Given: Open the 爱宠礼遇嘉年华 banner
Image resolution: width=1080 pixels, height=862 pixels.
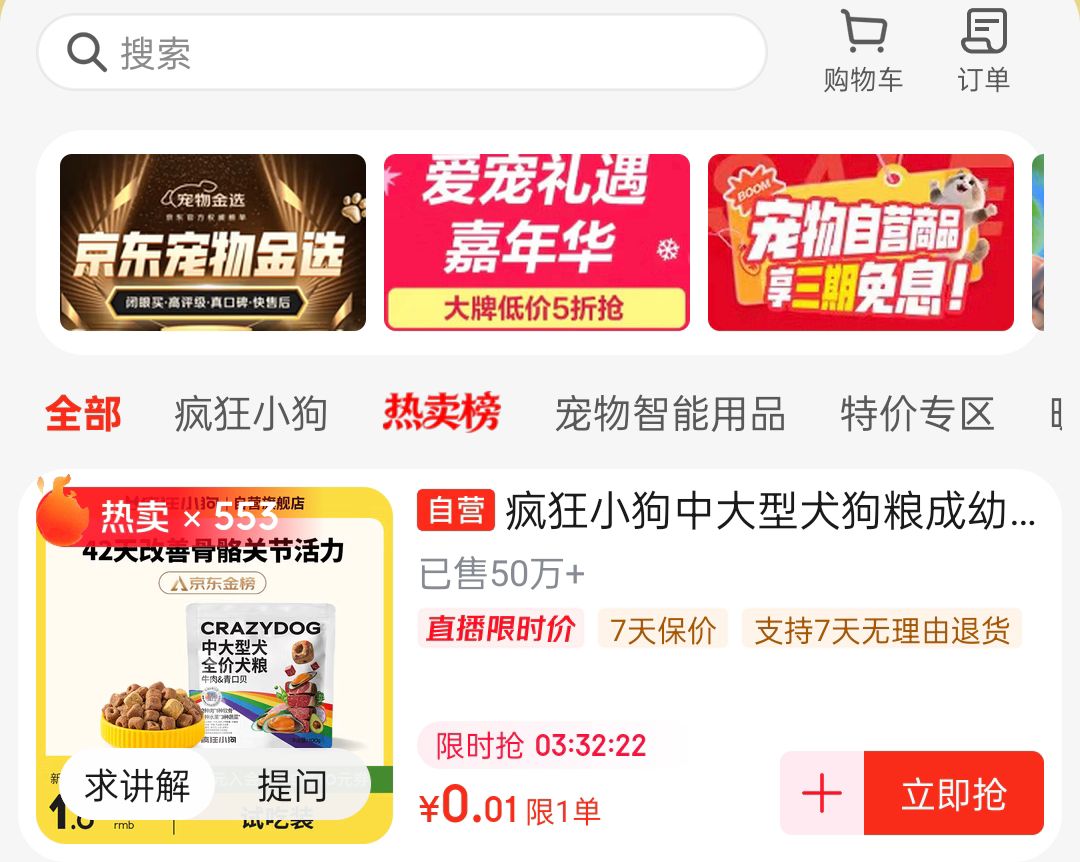Looking at the screenshot, I should 537,243.
